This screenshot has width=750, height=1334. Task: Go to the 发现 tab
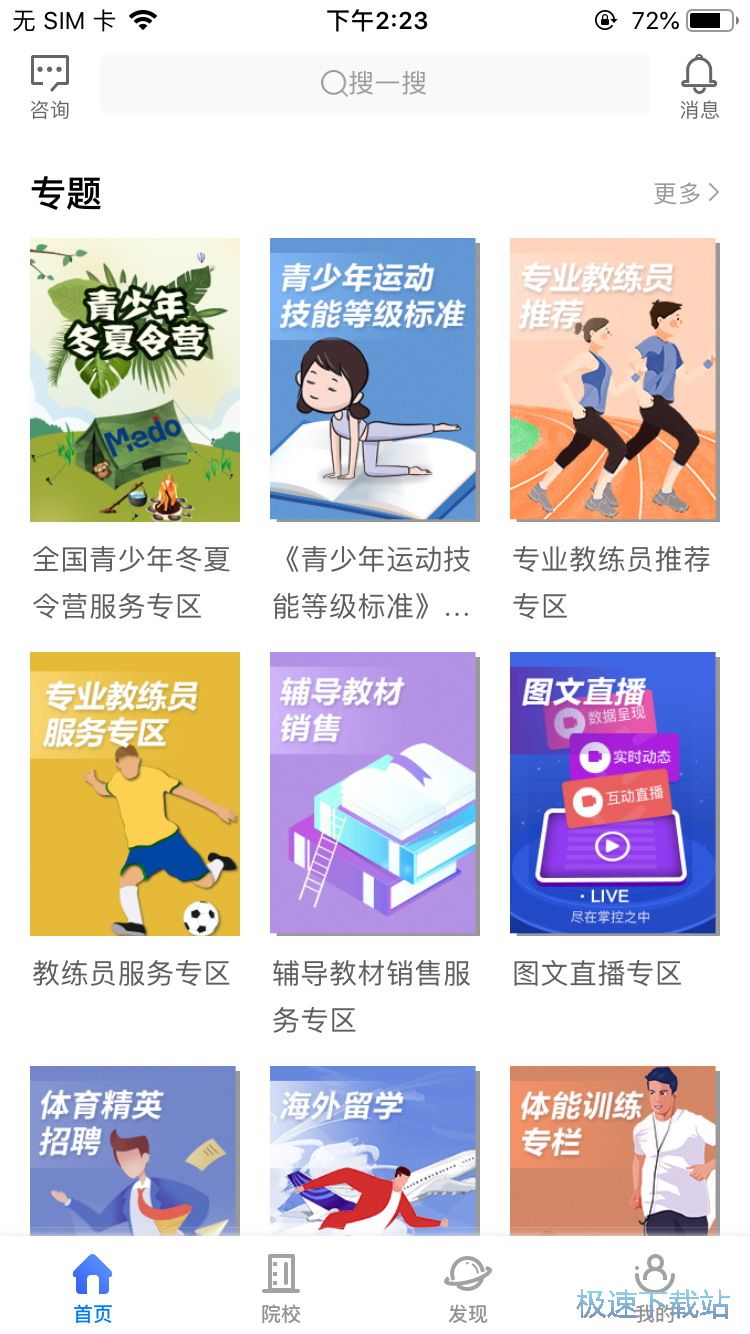point(468,1289)
